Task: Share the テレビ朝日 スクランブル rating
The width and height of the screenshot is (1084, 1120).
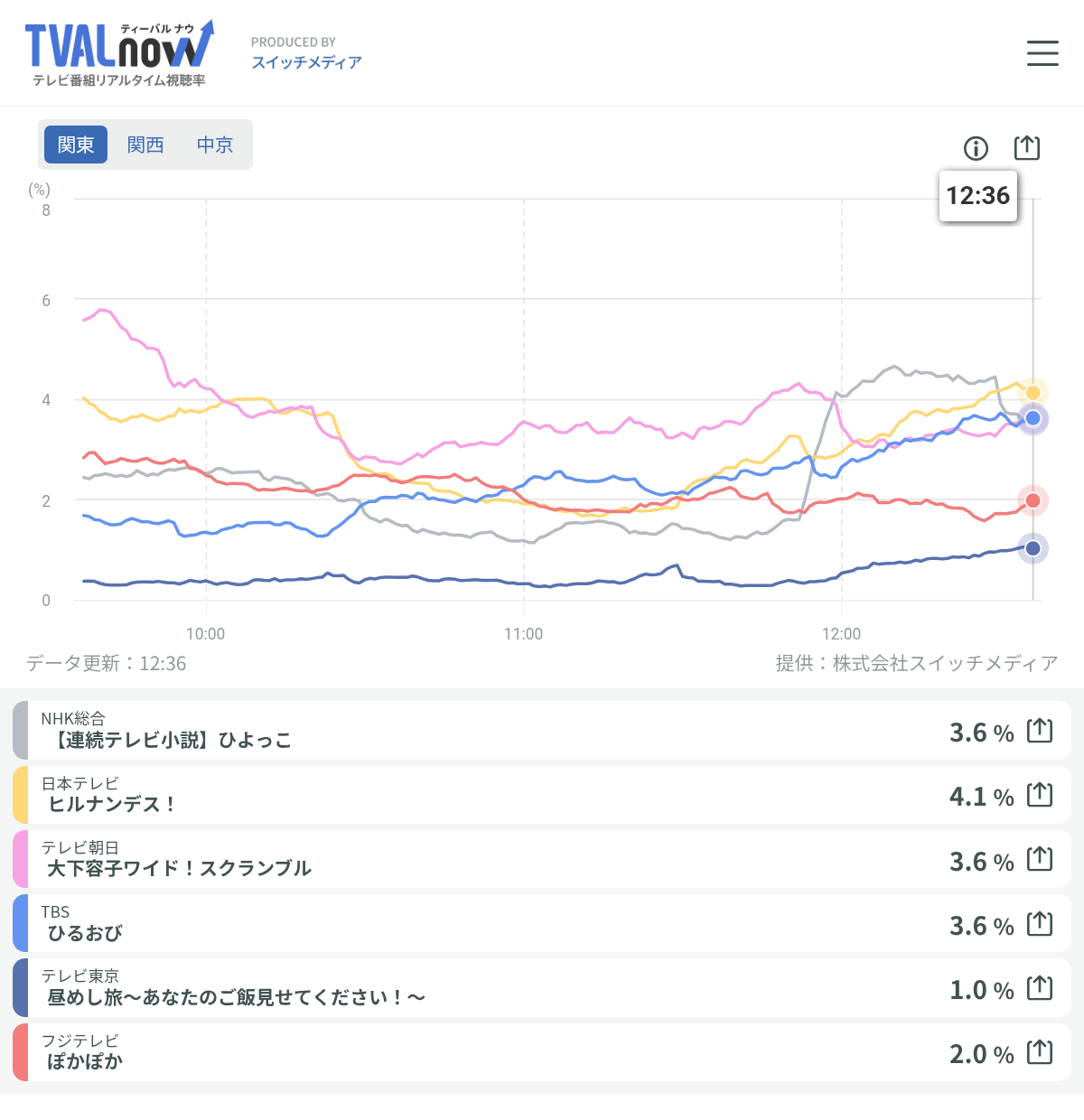Action: pyautogui.click(x=1040, y=859)
